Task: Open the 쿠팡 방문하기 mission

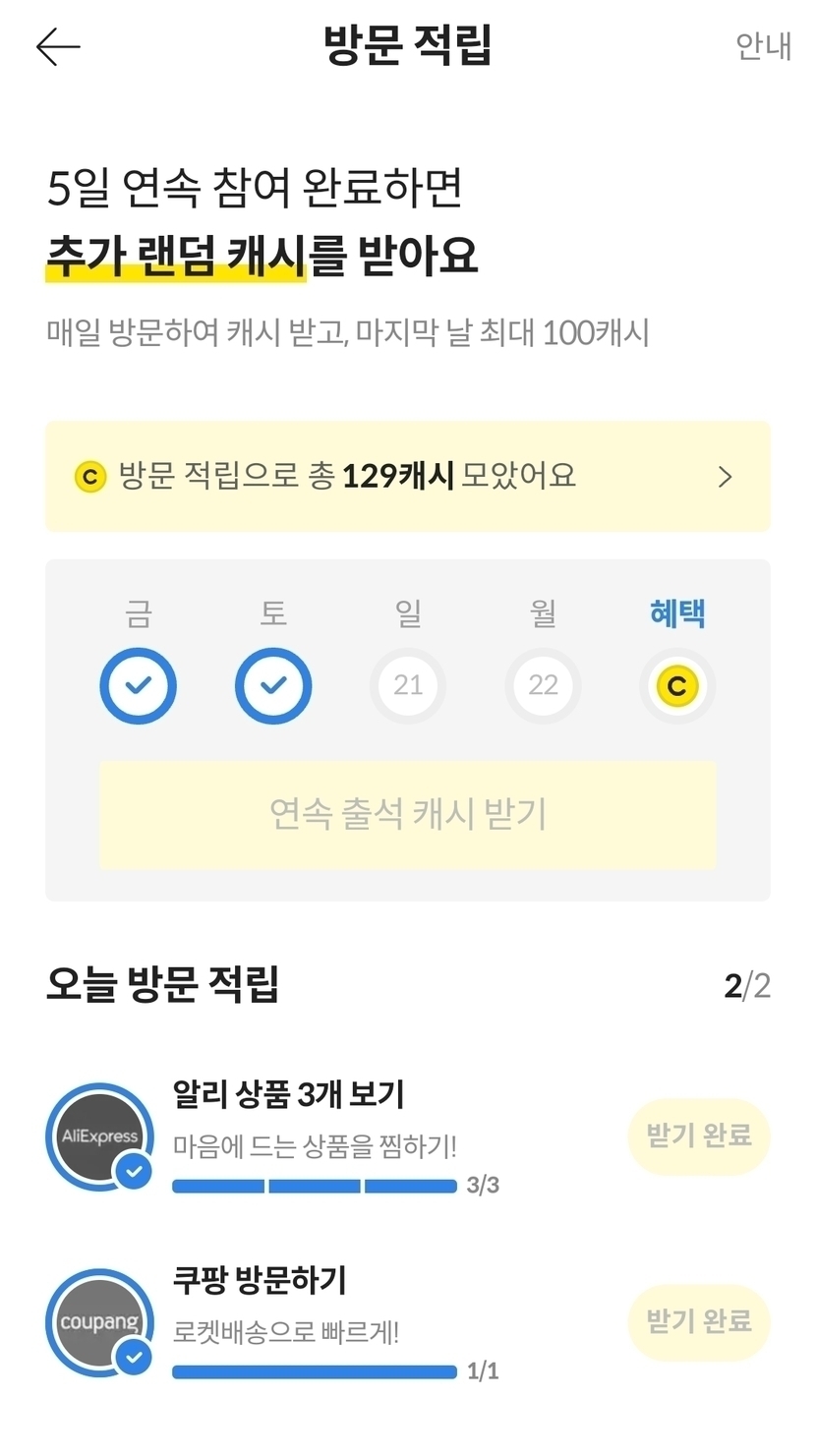Action: coord(335,1322)
